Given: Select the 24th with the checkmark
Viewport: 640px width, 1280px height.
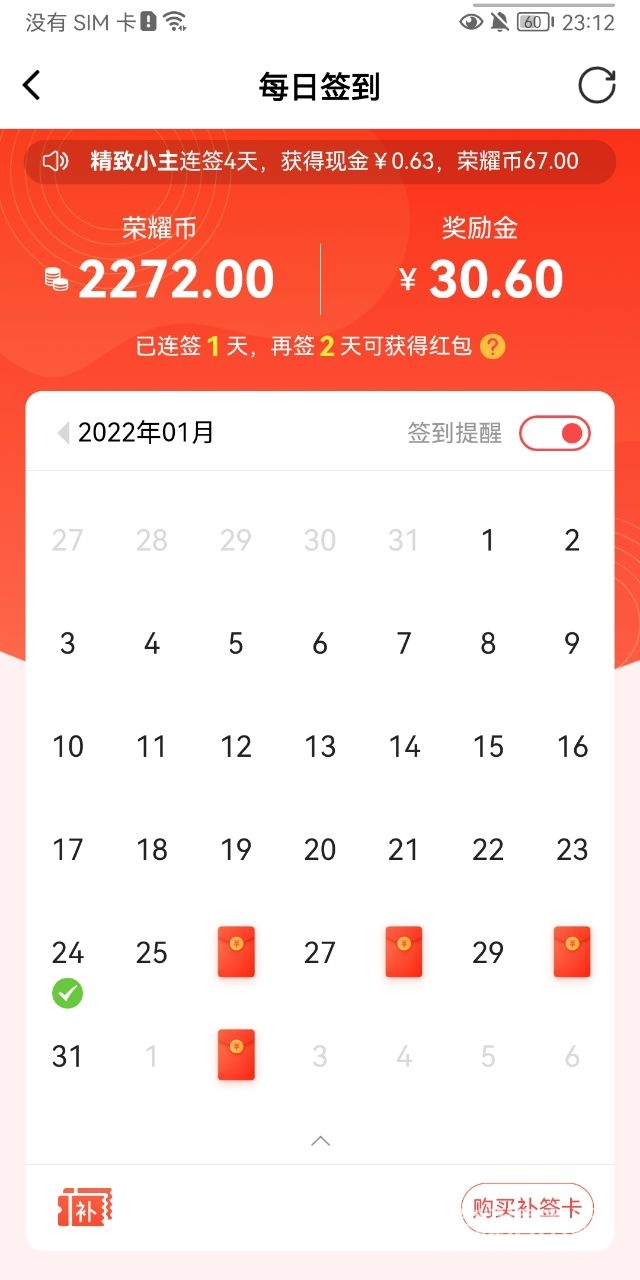Looking at the screenshot, I should click(x=68, y=965).
